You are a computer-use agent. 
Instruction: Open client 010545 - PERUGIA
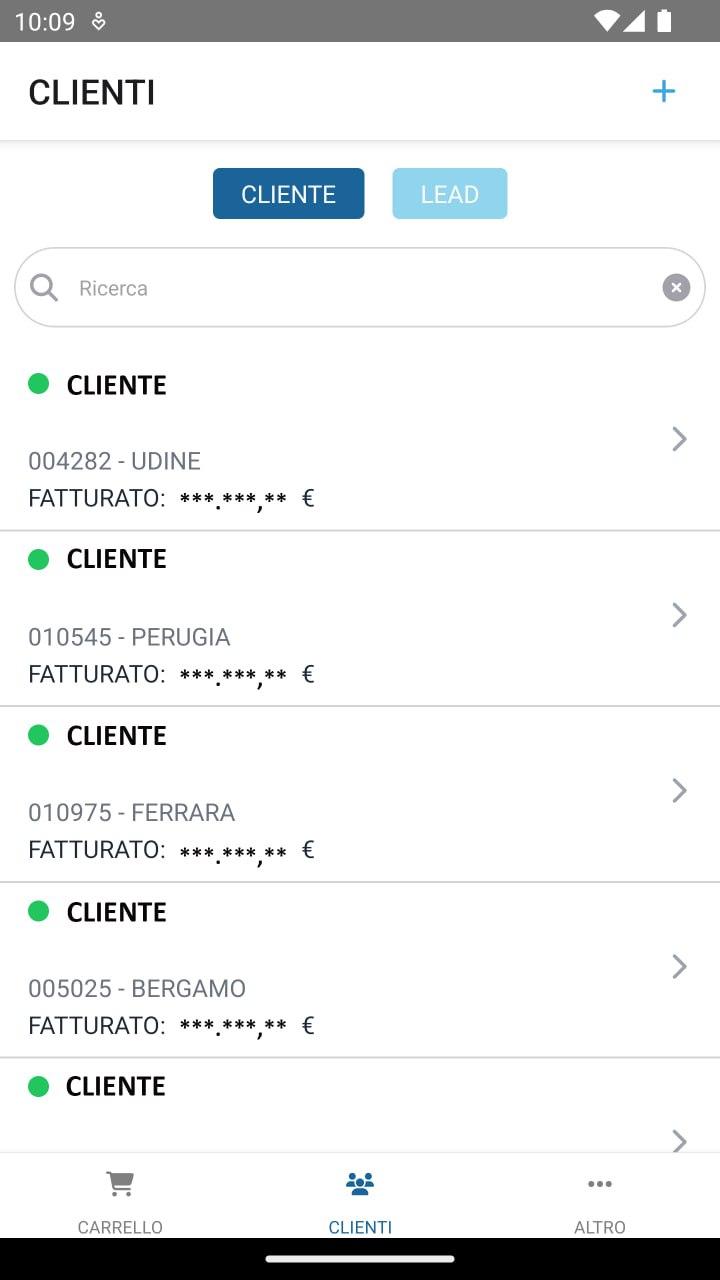pos(360,618)
